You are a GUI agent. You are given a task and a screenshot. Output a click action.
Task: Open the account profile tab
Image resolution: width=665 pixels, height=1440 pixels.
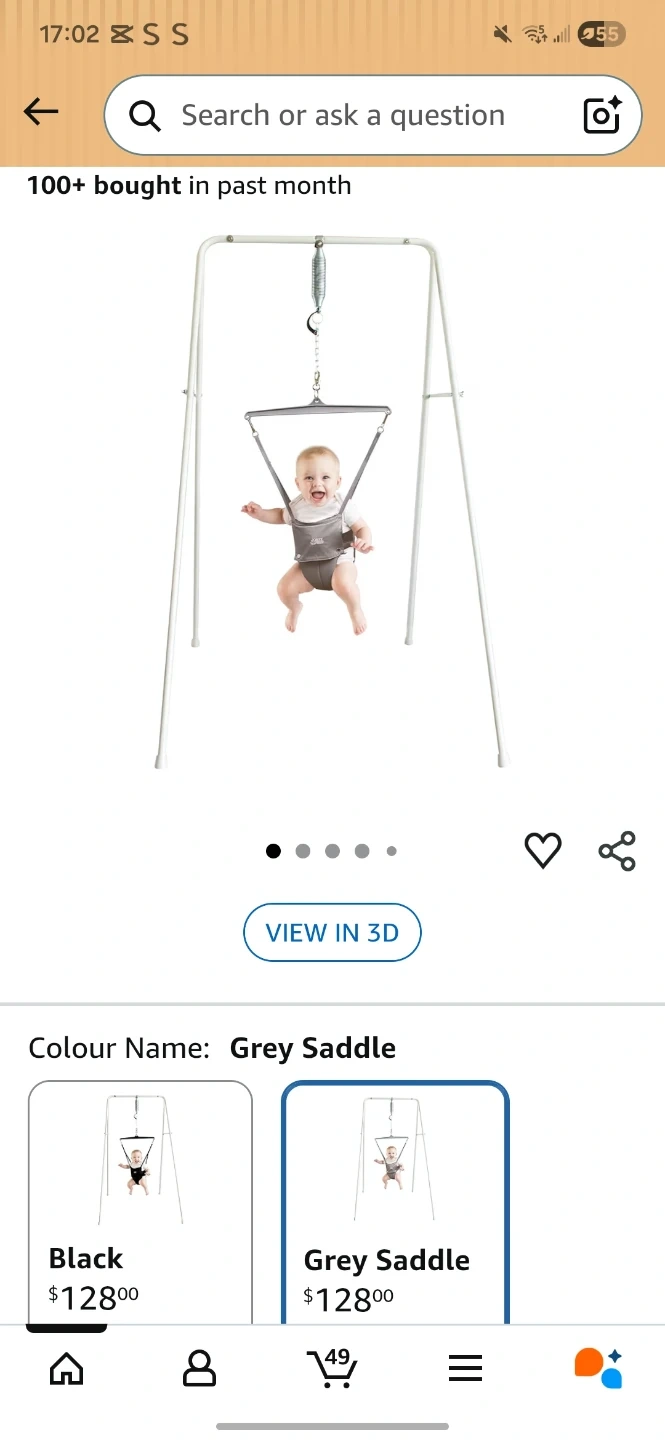[200, 1368]
